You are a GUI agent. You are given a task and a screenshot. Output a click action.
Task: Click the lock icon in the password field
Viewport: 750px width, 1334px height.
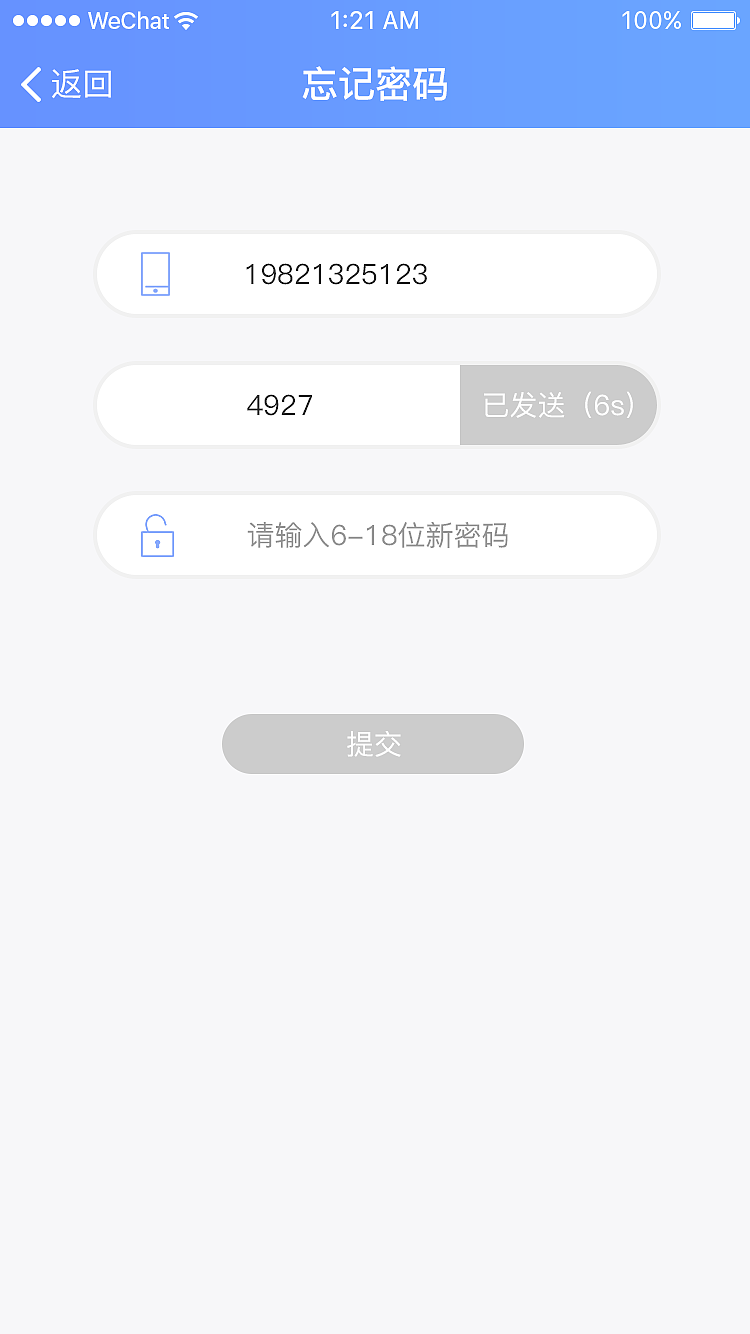pyautogui.click(x=156, y=535)
